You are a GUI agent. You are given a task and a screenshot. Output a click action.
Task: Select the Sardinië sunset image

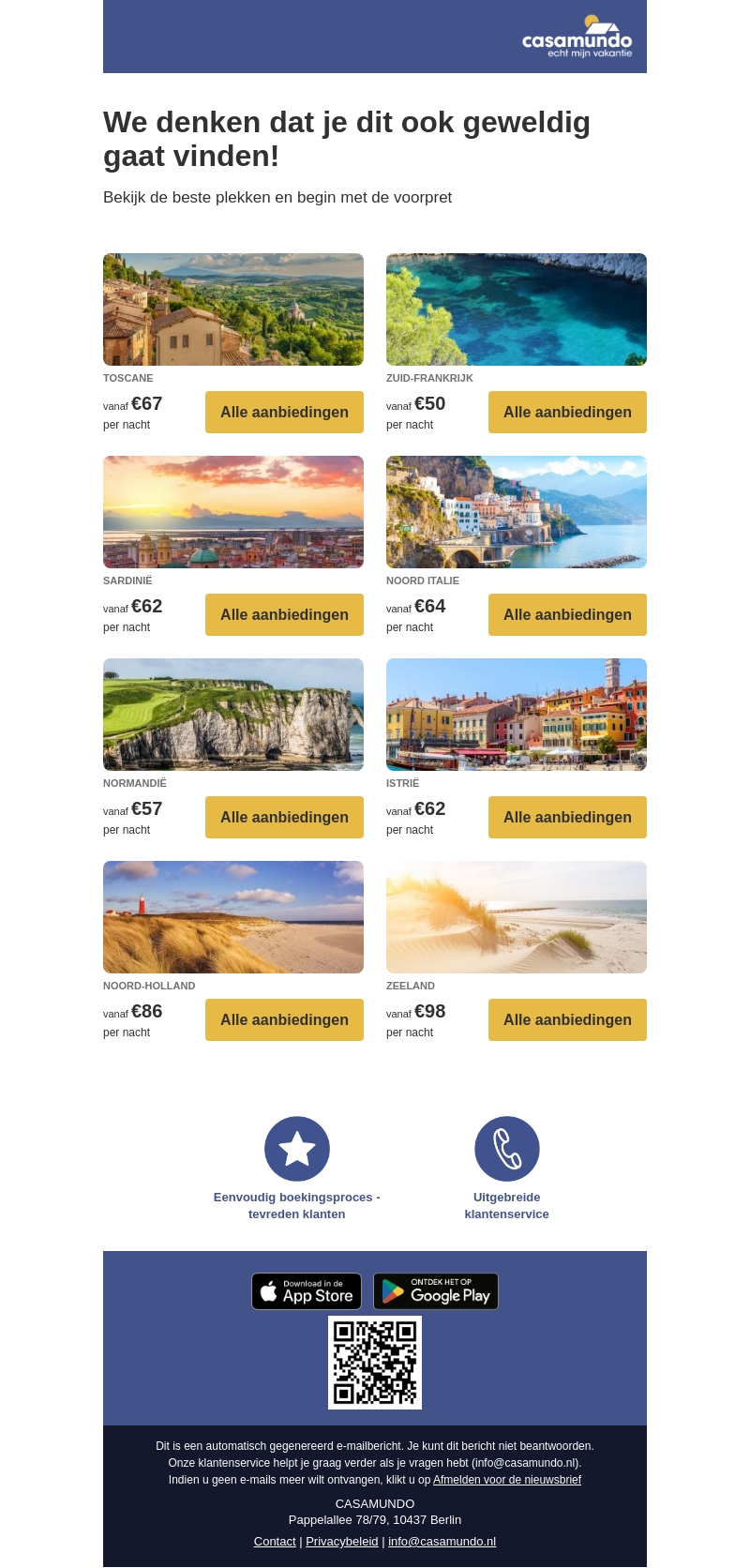coord(233,512)
